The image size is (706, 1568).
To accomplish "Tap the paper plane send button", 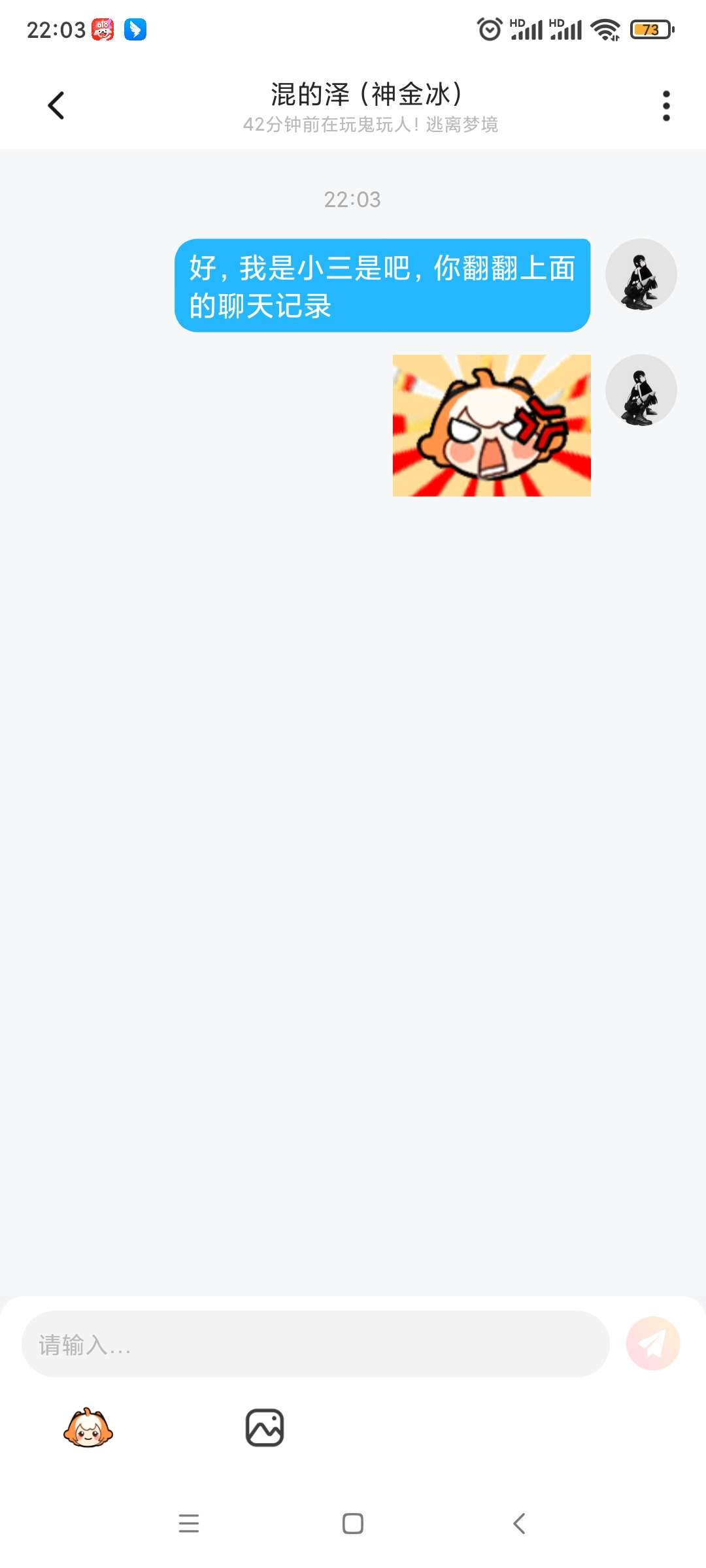I will click(652, 1343).
